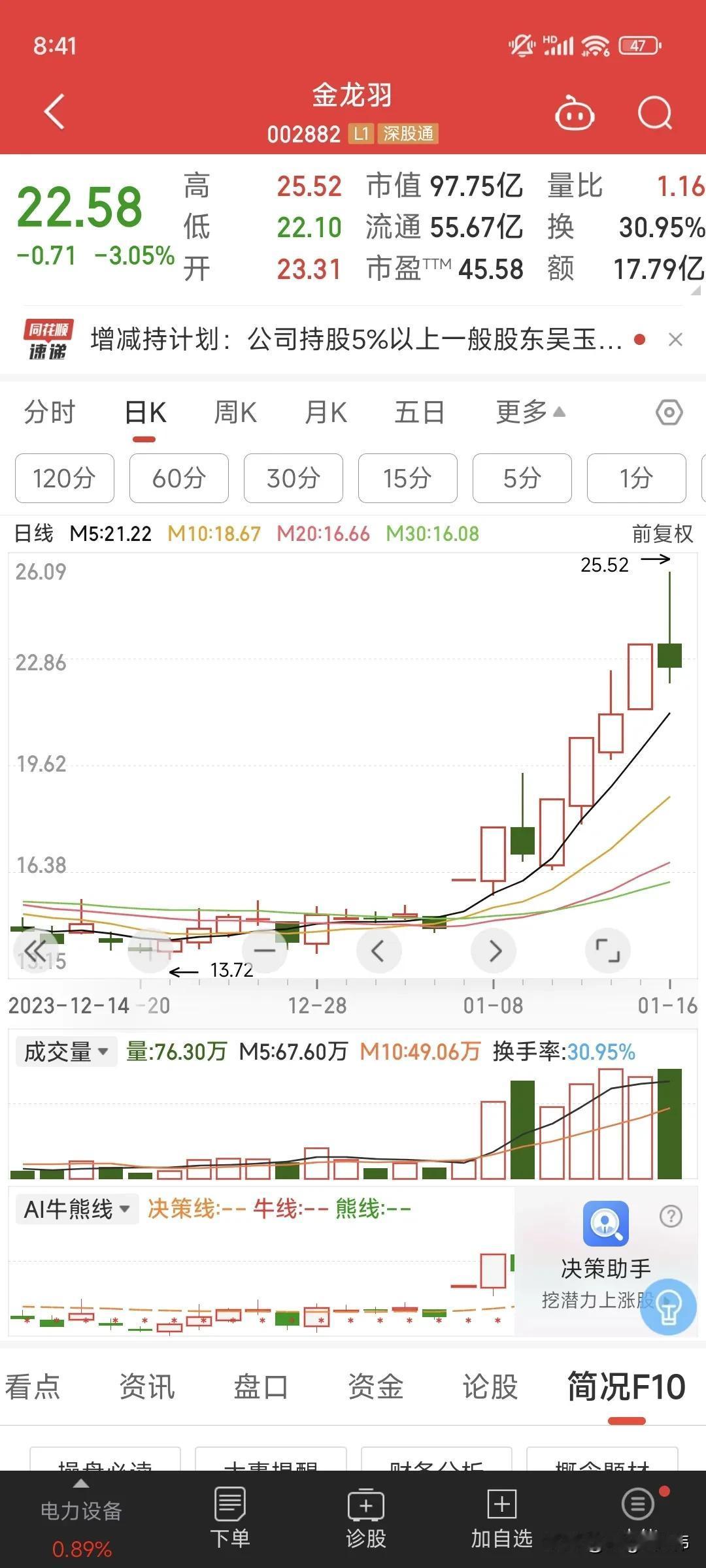
Task: Dismiss the 同花顺速递 news banner
Action: coord(675,340)
